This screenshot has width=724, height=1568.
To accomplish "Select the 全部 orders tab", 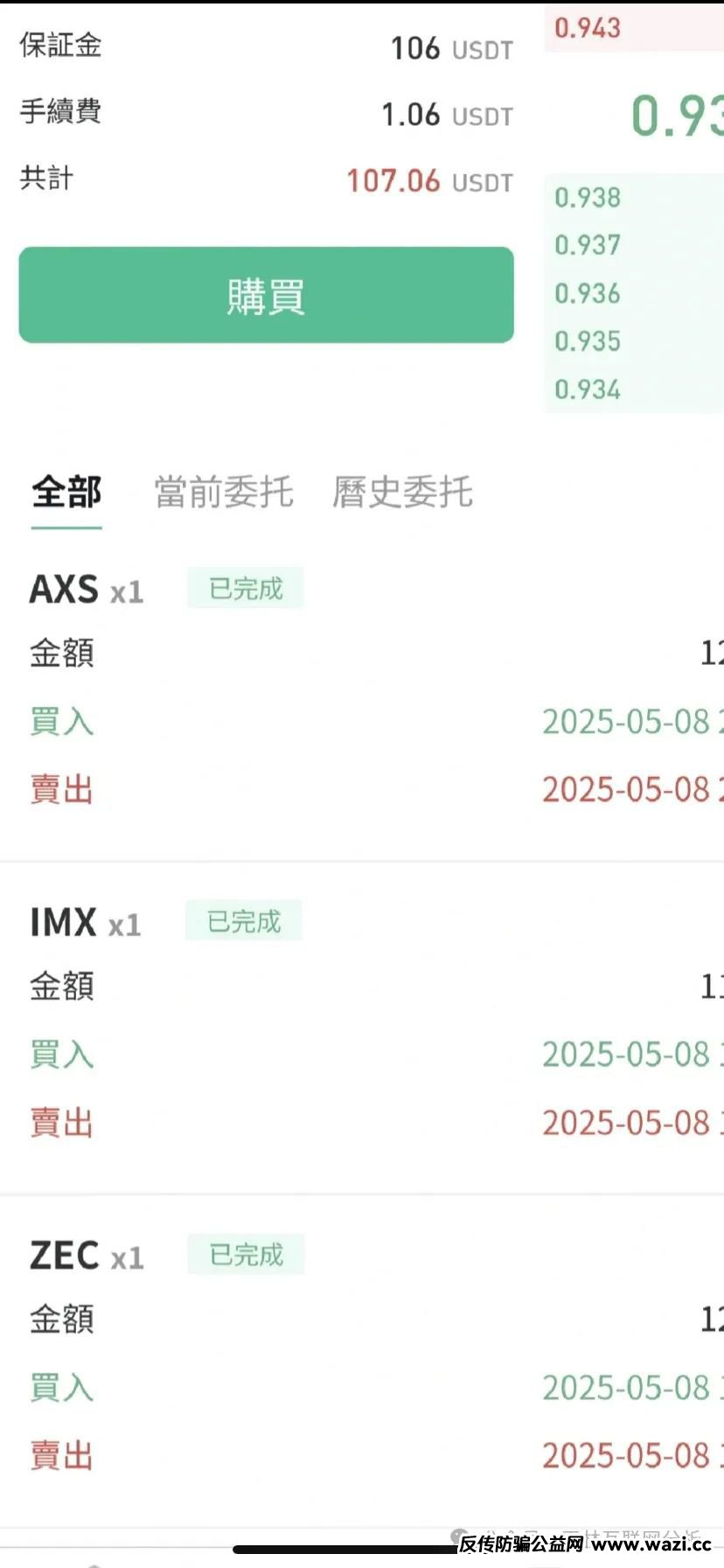I will pyautogui.click(x=66, y=492).
